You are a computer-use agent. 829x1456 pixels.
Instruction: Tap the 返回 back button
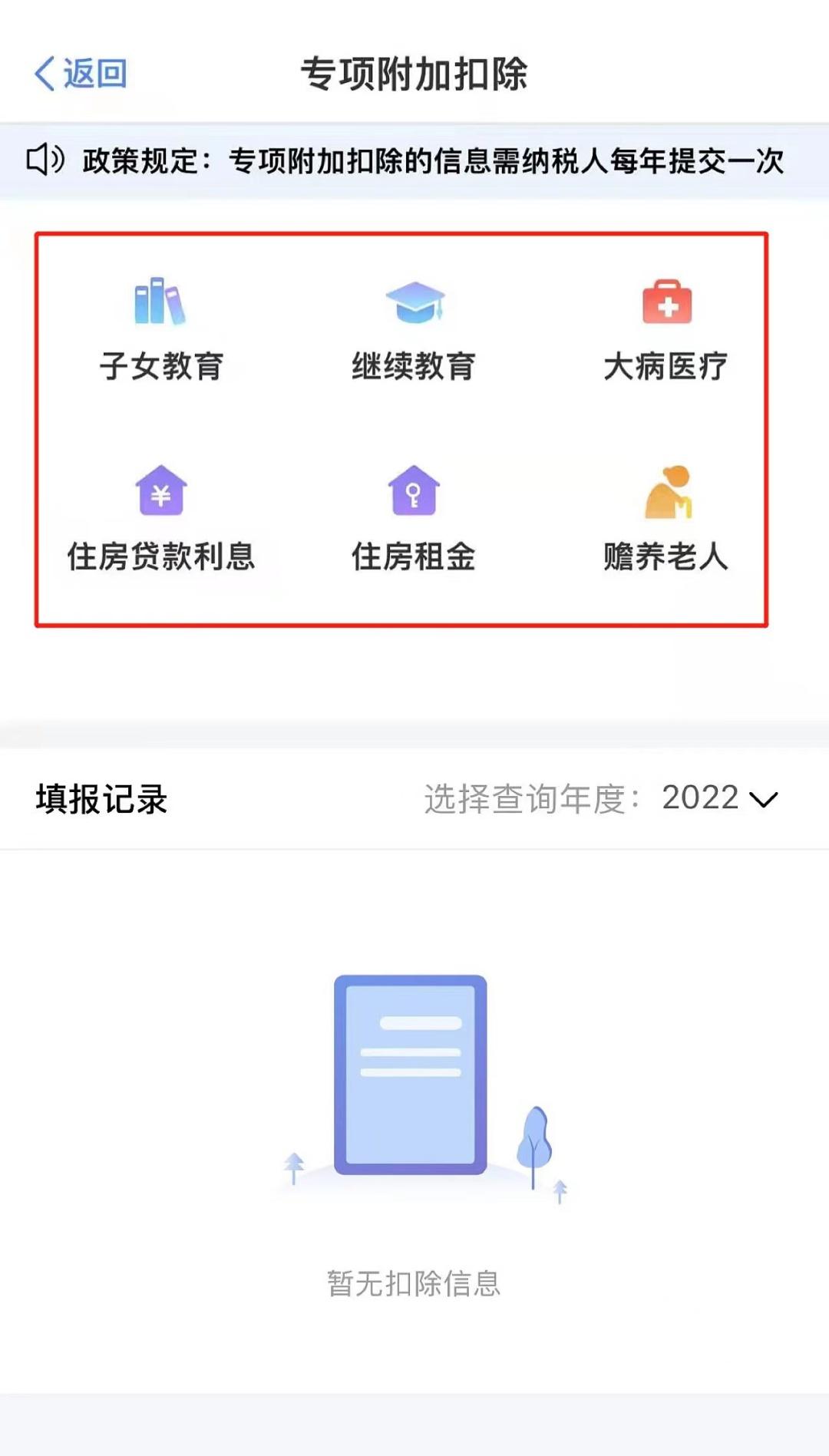81,74
